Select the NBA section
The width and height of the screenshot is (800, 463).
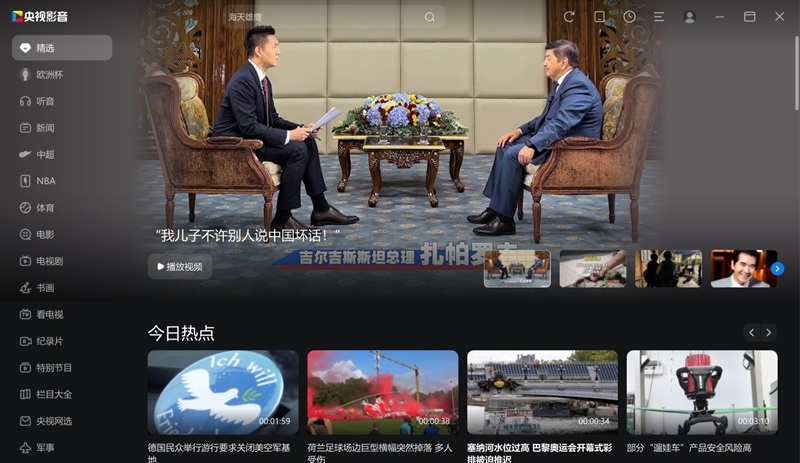[45, 181]
